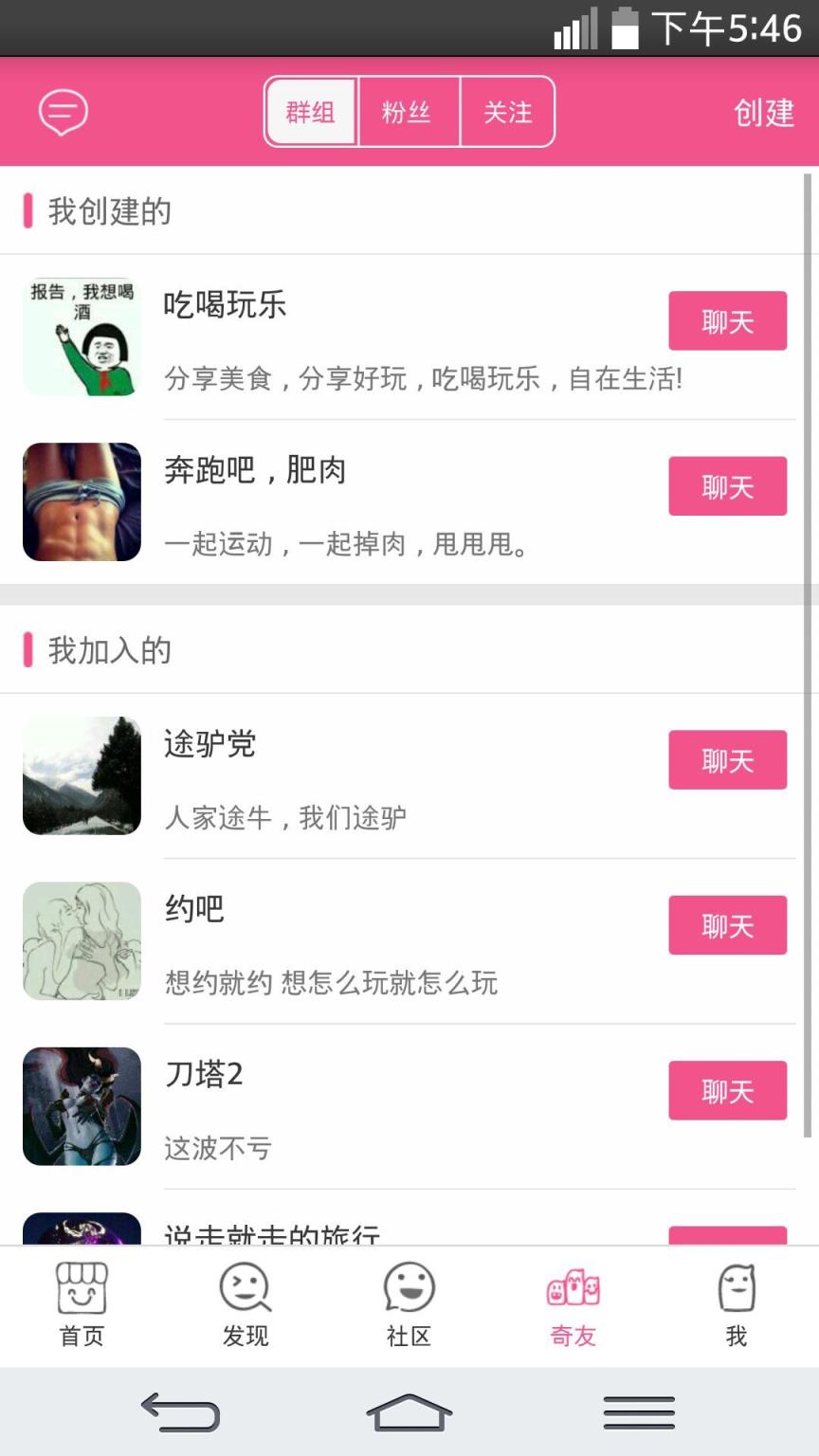Open the messages icon at top left
This screenshot has width=819, height=1456.
[x=61, y=111]
